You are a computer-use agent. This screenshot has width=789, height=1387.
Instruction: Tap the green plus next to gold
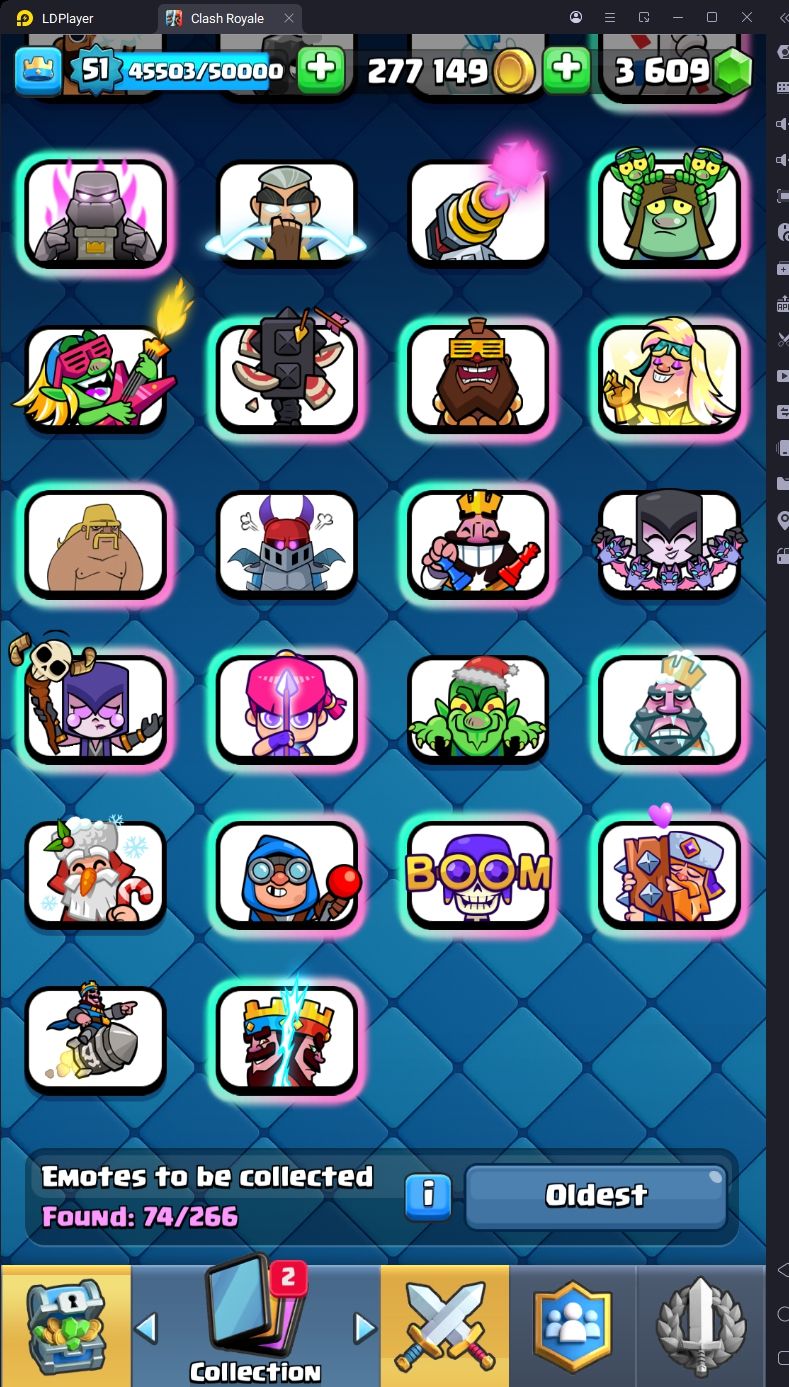click(566, 69)
